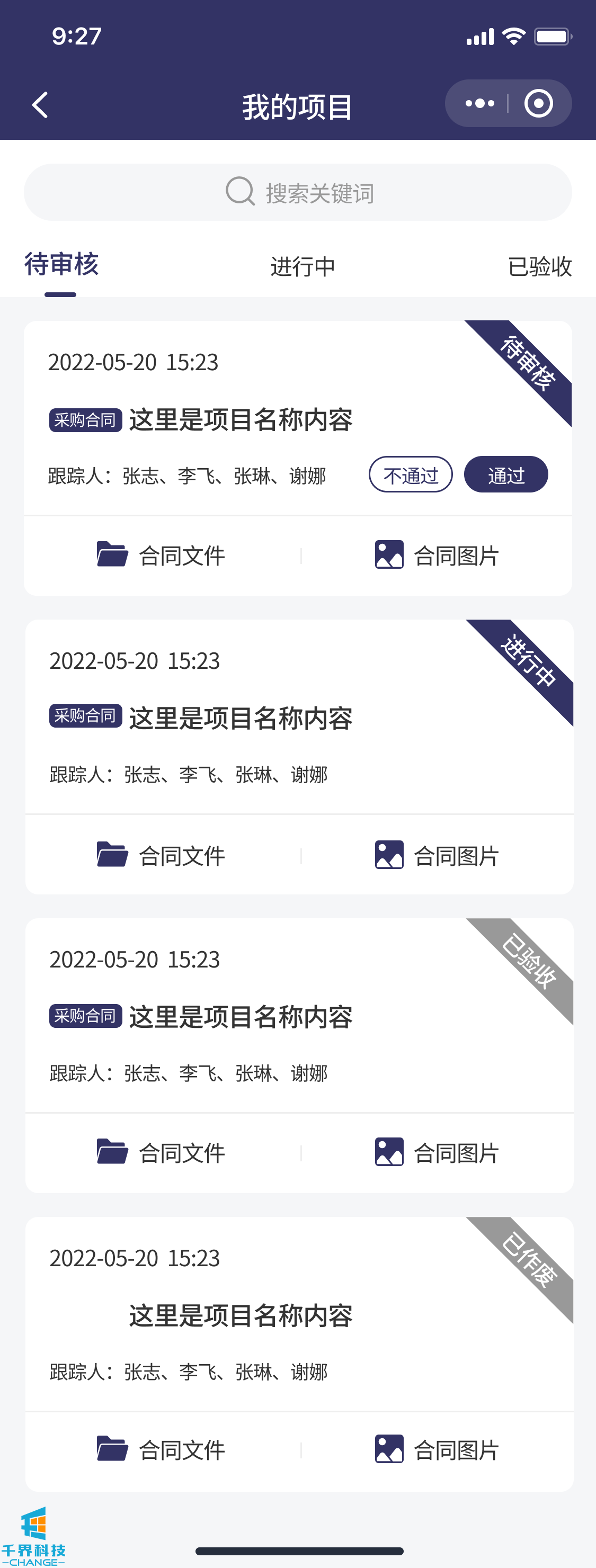596x1568 pixels.
Task: Go back from 我的项目 page
Action: click(x=40, y=105)
